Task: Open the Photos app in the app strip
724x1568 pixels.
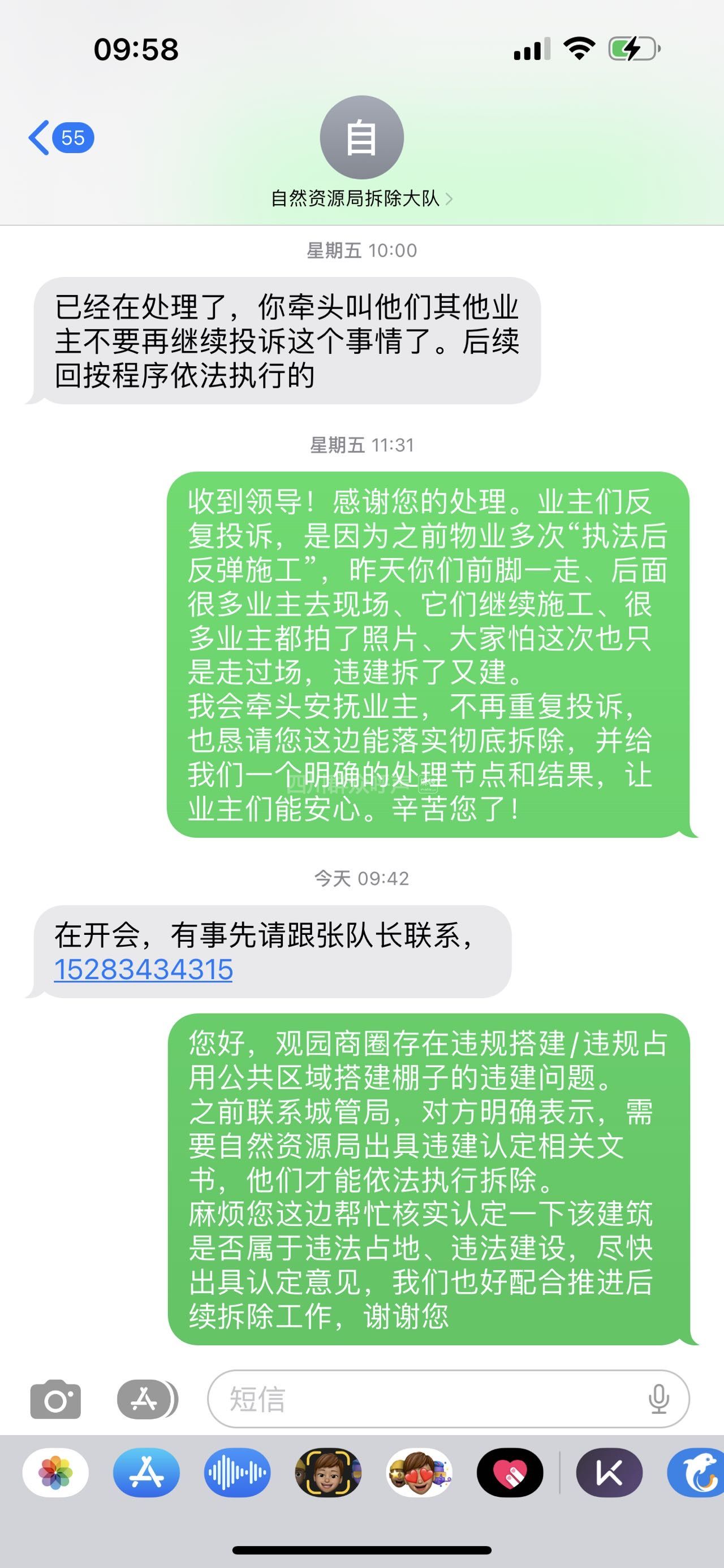Action: click(55, 1473)
